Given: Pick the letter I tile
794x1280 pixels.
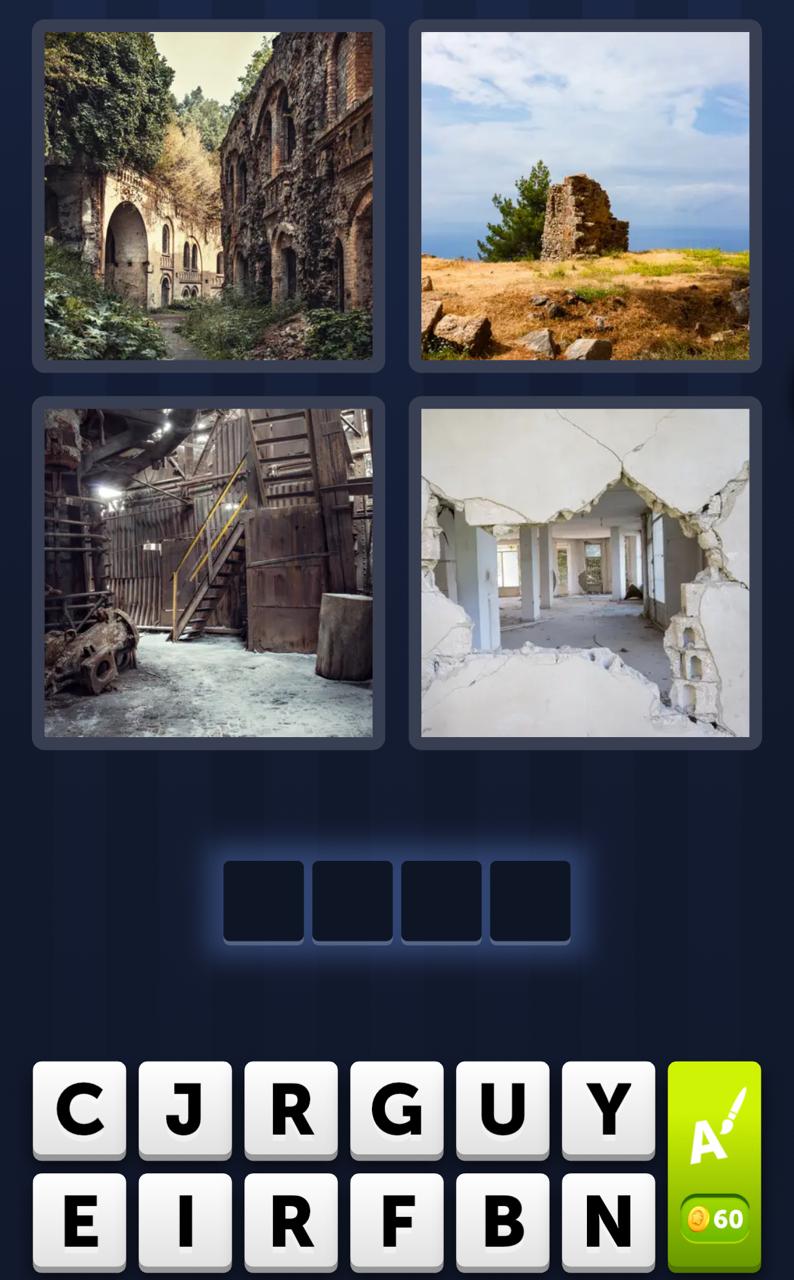Looking at the screenshot, I should (185, 1221).
